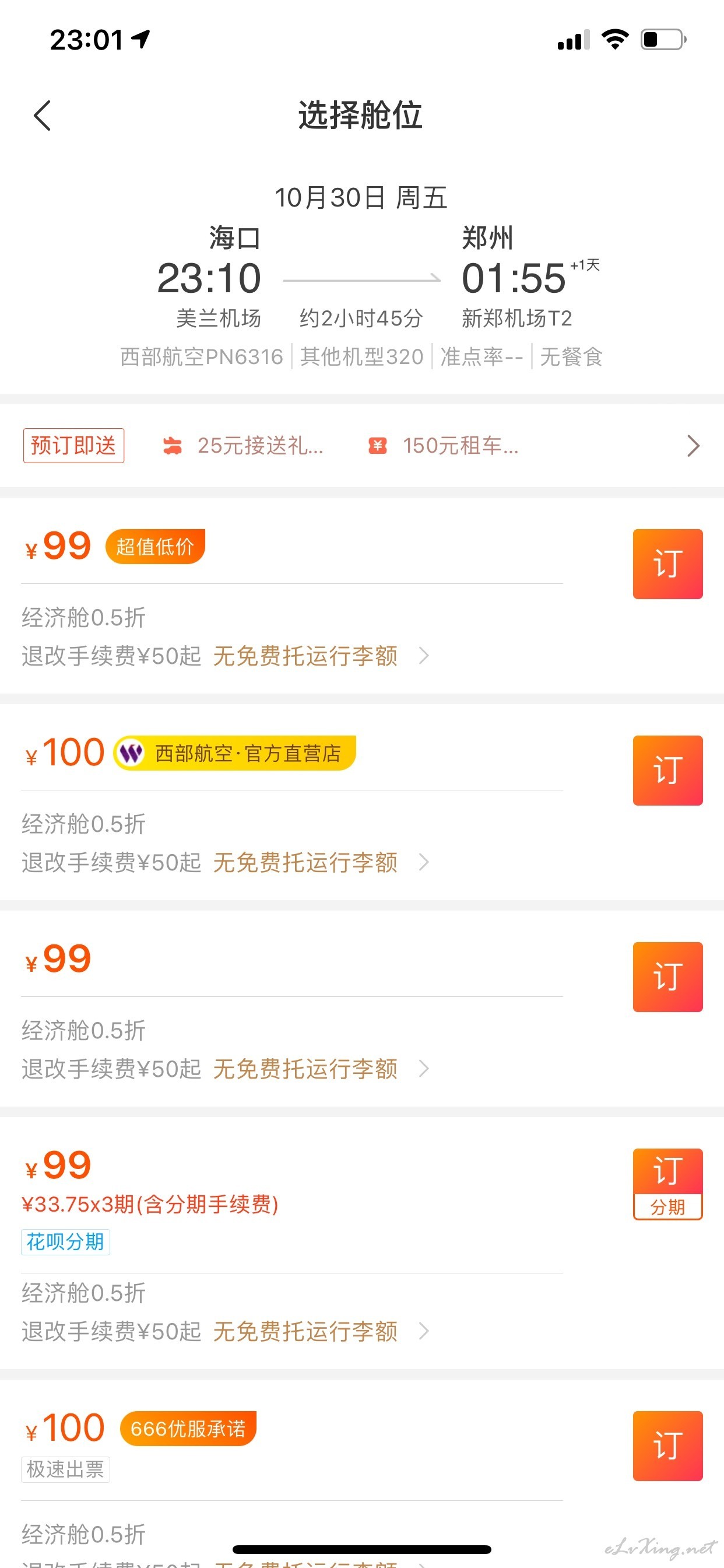Open the 预订即送 booking gifts banner

coord(362,446)
